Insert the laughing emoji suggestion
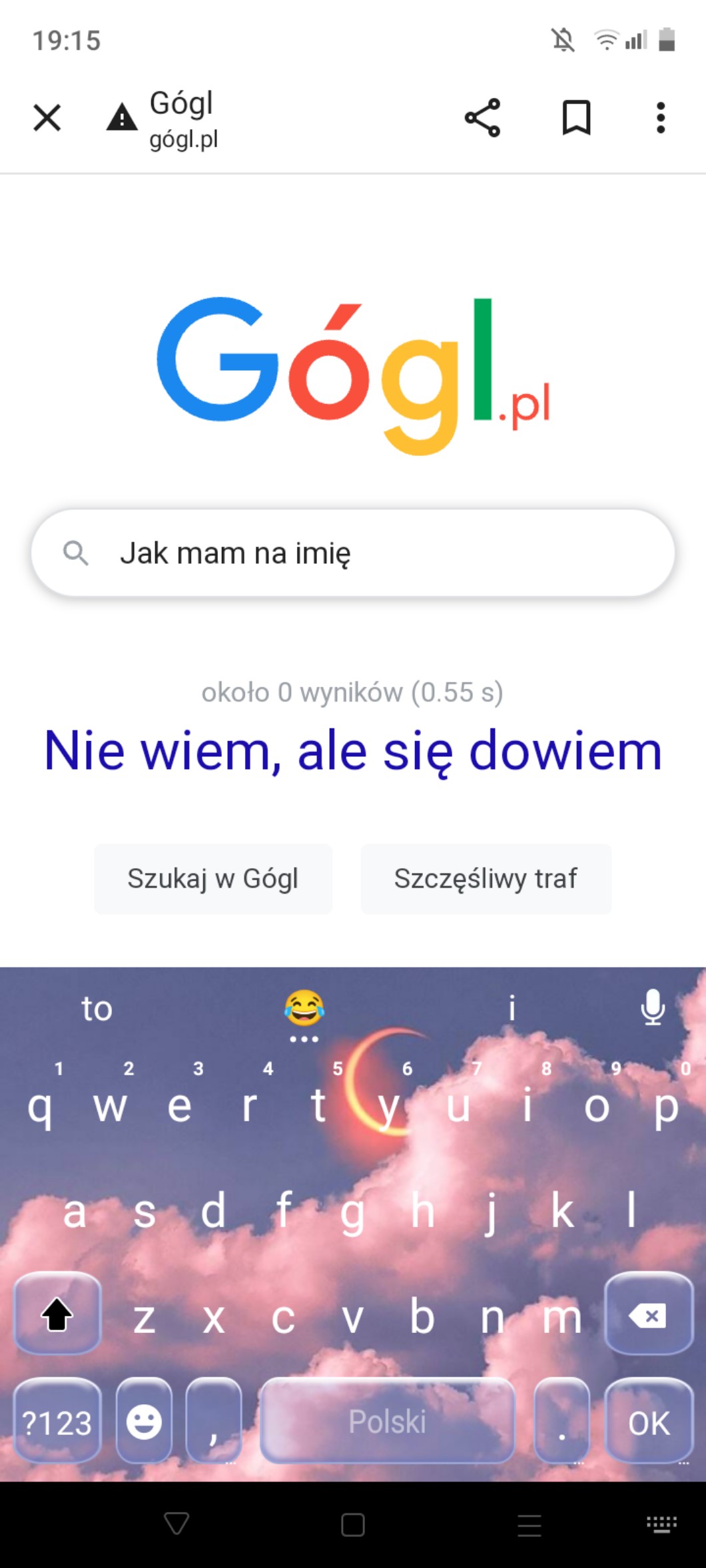 (x=304, y=1008)
